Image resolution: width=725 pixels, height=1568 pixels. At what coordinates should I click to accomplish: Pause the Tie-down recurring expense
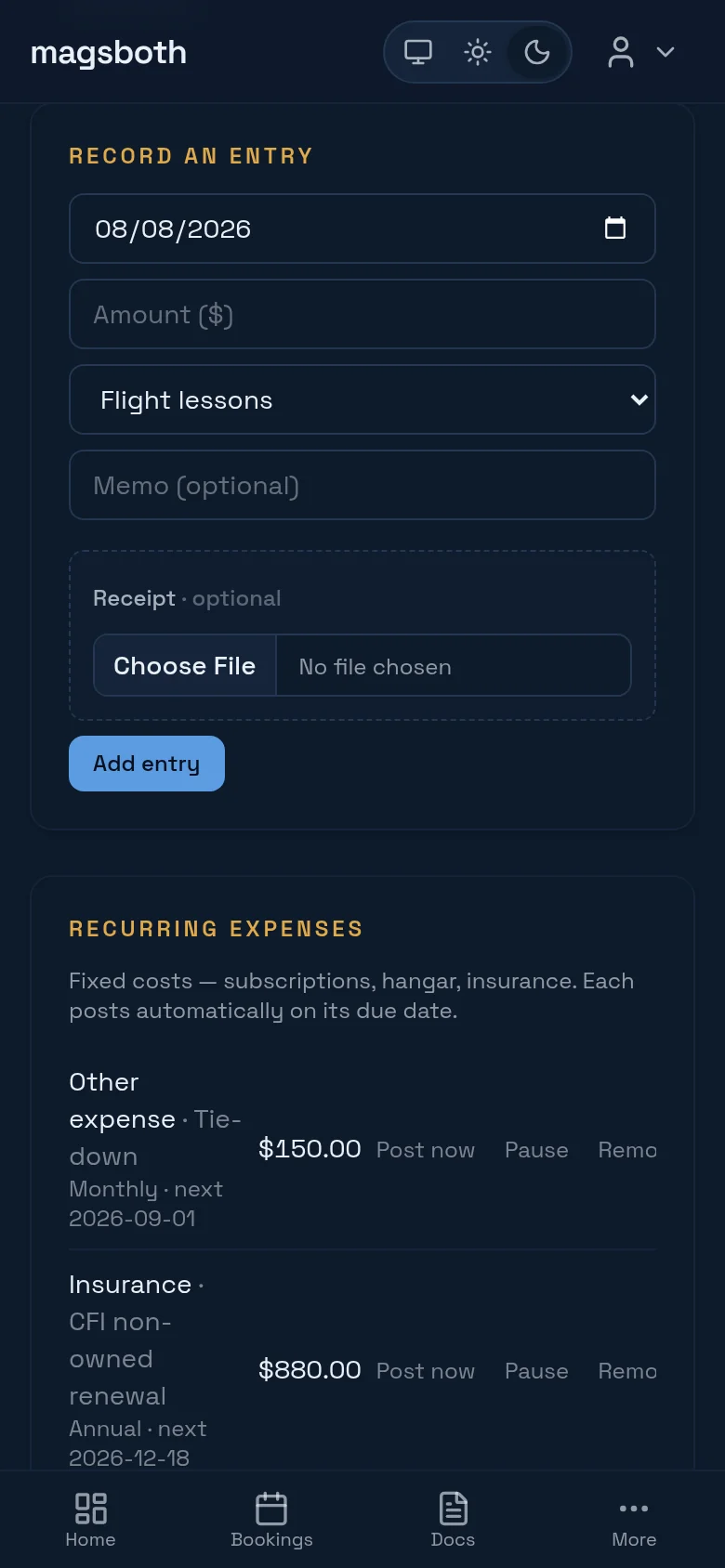(536, 1150)
